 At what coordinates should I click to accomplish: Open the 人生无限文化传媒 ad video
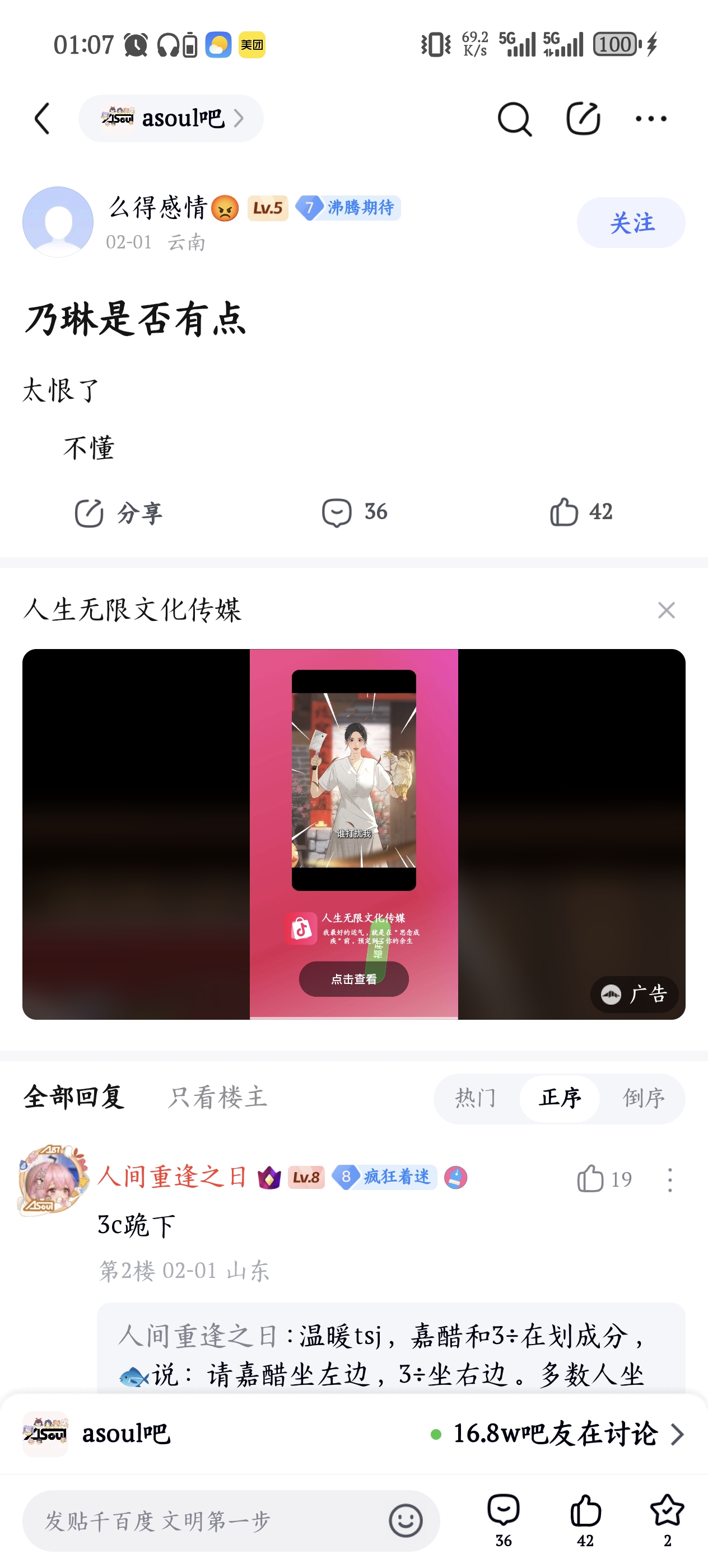pos(353,834)
